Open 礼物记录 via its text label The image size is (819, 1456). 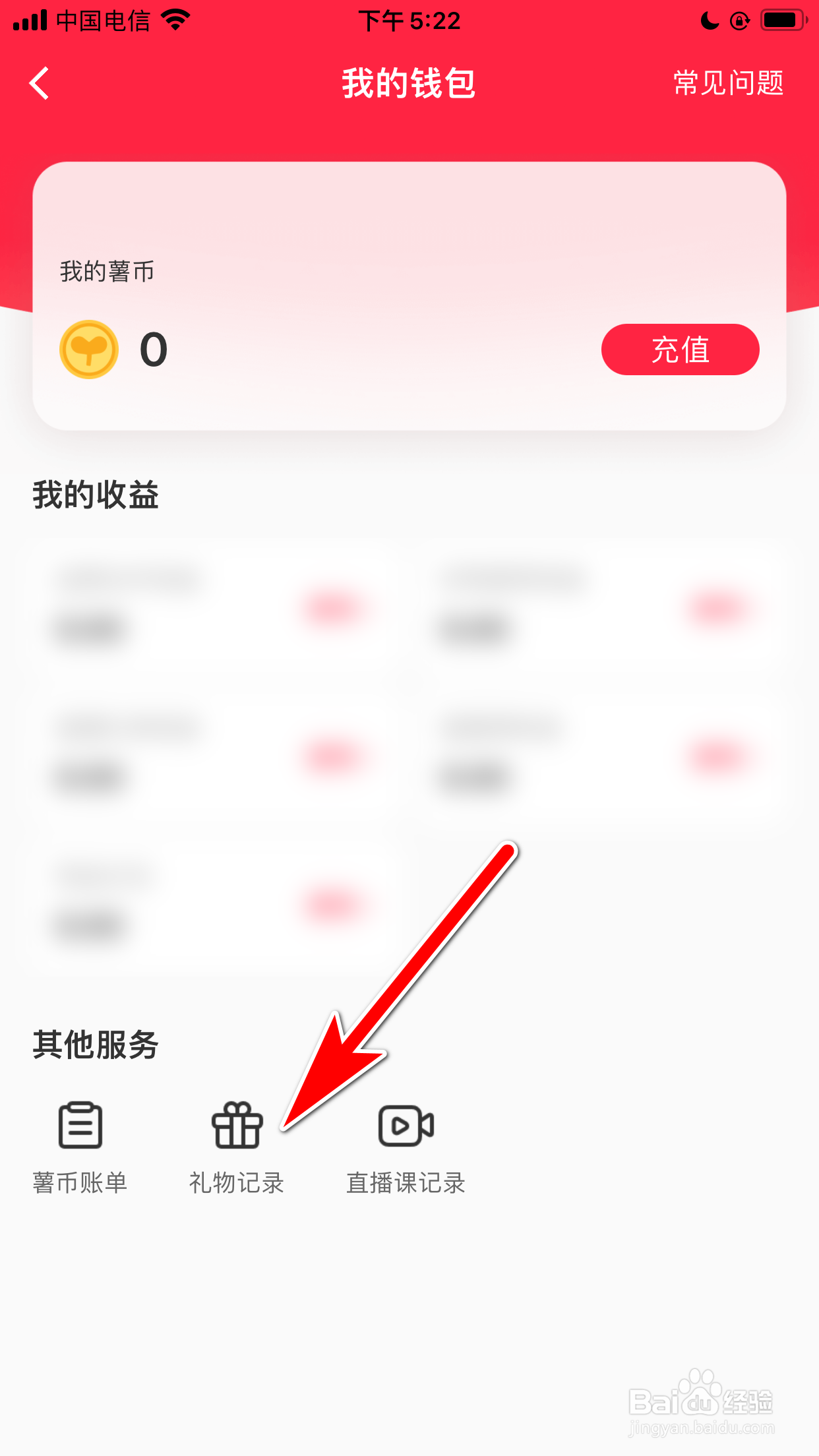tap(237, 1182)
